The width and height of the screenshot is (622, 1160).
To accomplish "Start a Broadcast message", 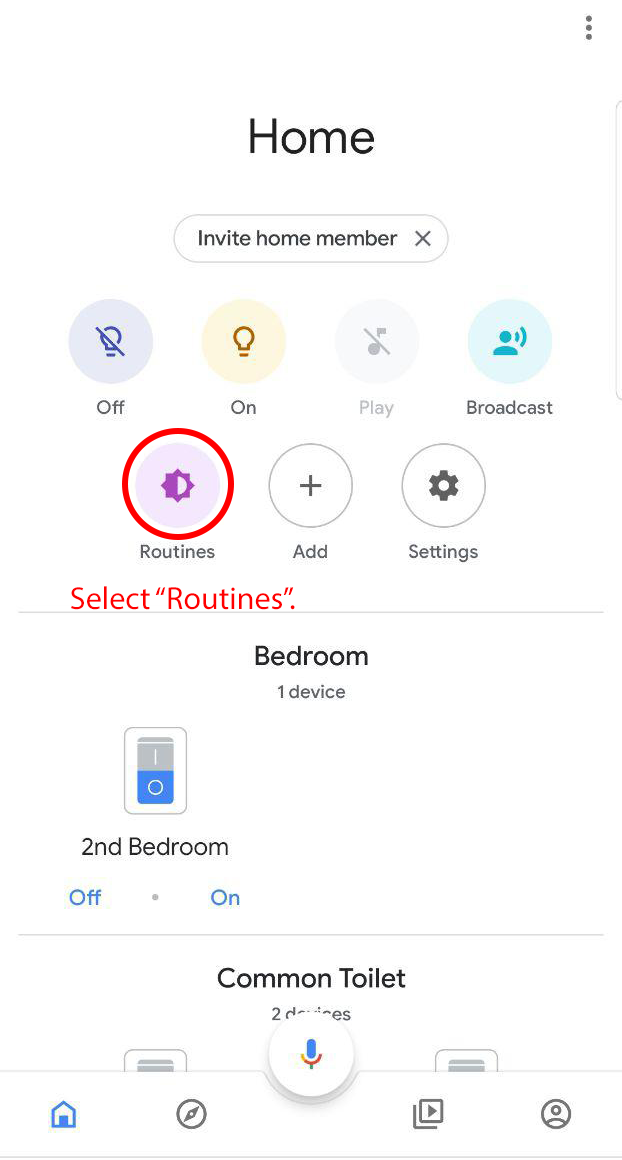I will point(509,342).
